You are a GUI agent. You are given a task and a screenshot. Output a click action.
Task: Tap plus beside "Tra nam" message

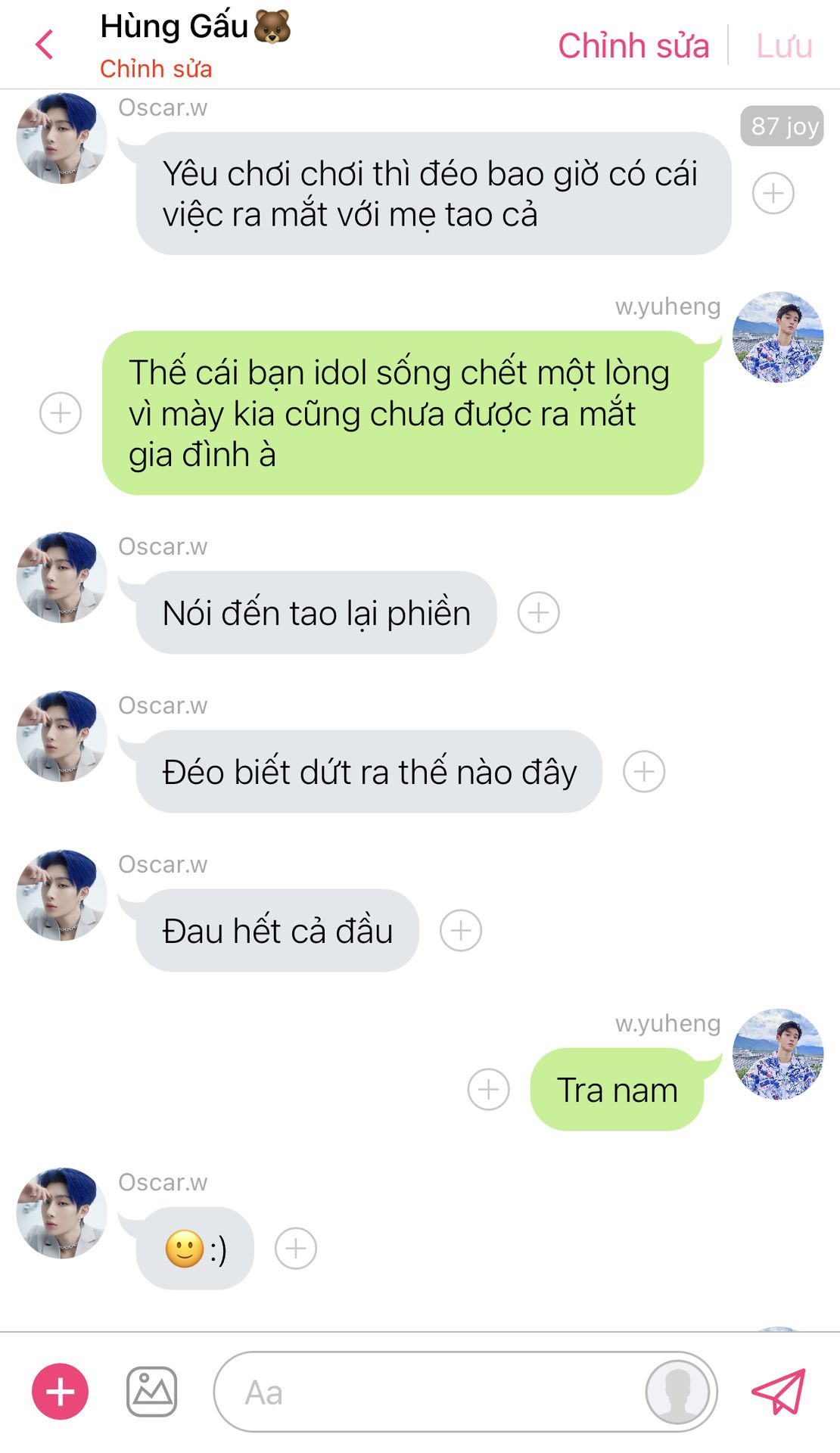pyautogui.click(x=489, y=1089)
